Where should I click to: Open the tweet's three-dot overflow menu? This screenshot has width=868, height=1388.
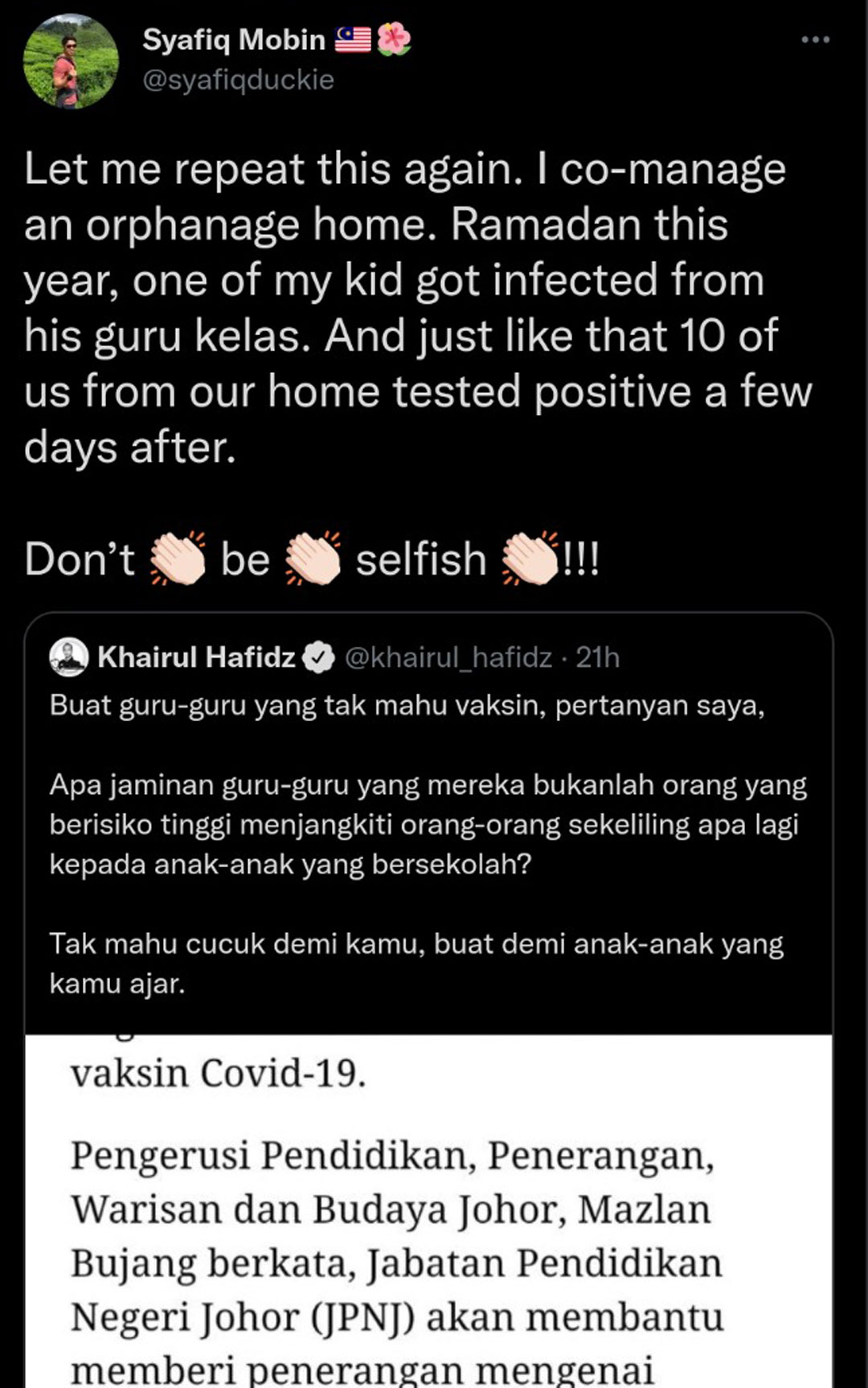tap(815, 40)
